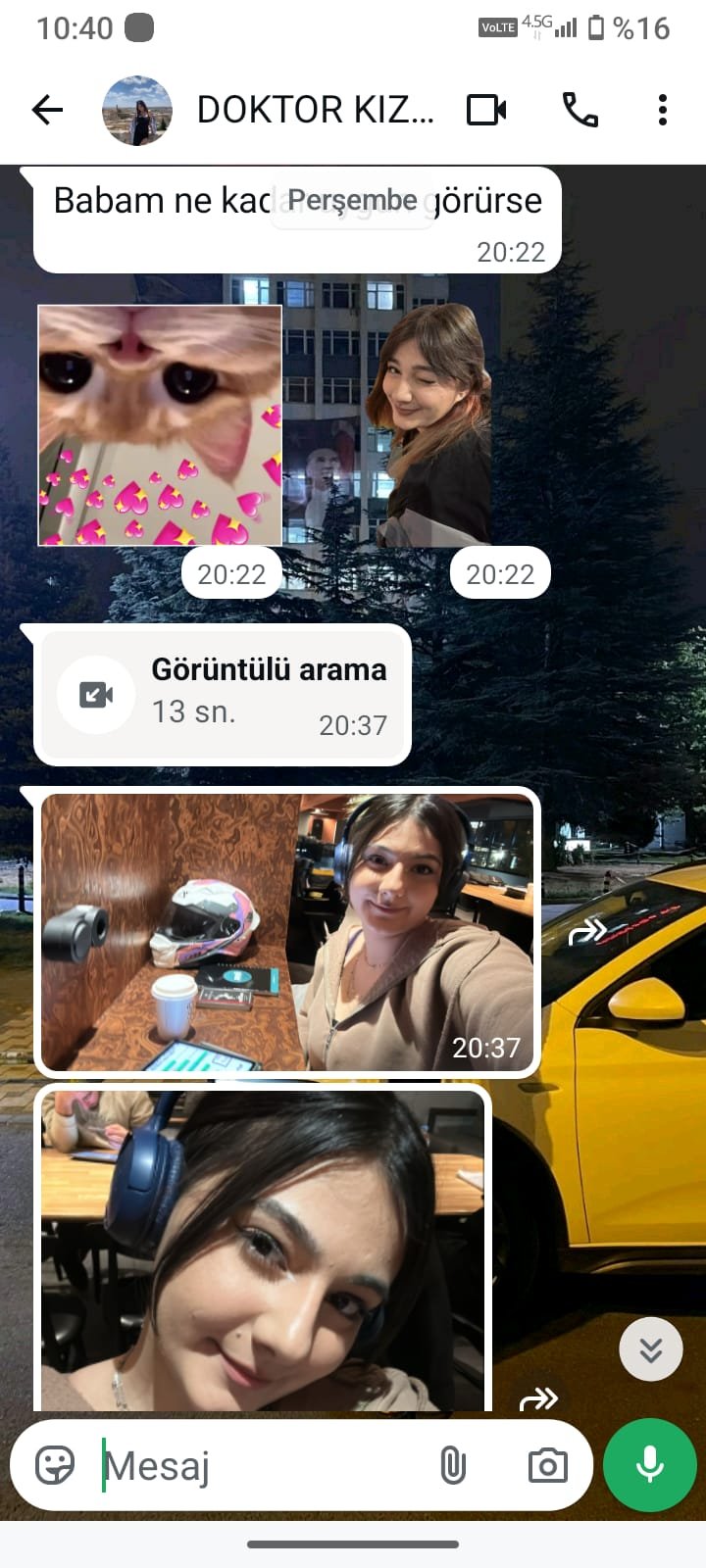The width and height of the screenshot is (706, 1568).
Task: Start a video call with DOKTOR KIZ
Action: [486, 110]
